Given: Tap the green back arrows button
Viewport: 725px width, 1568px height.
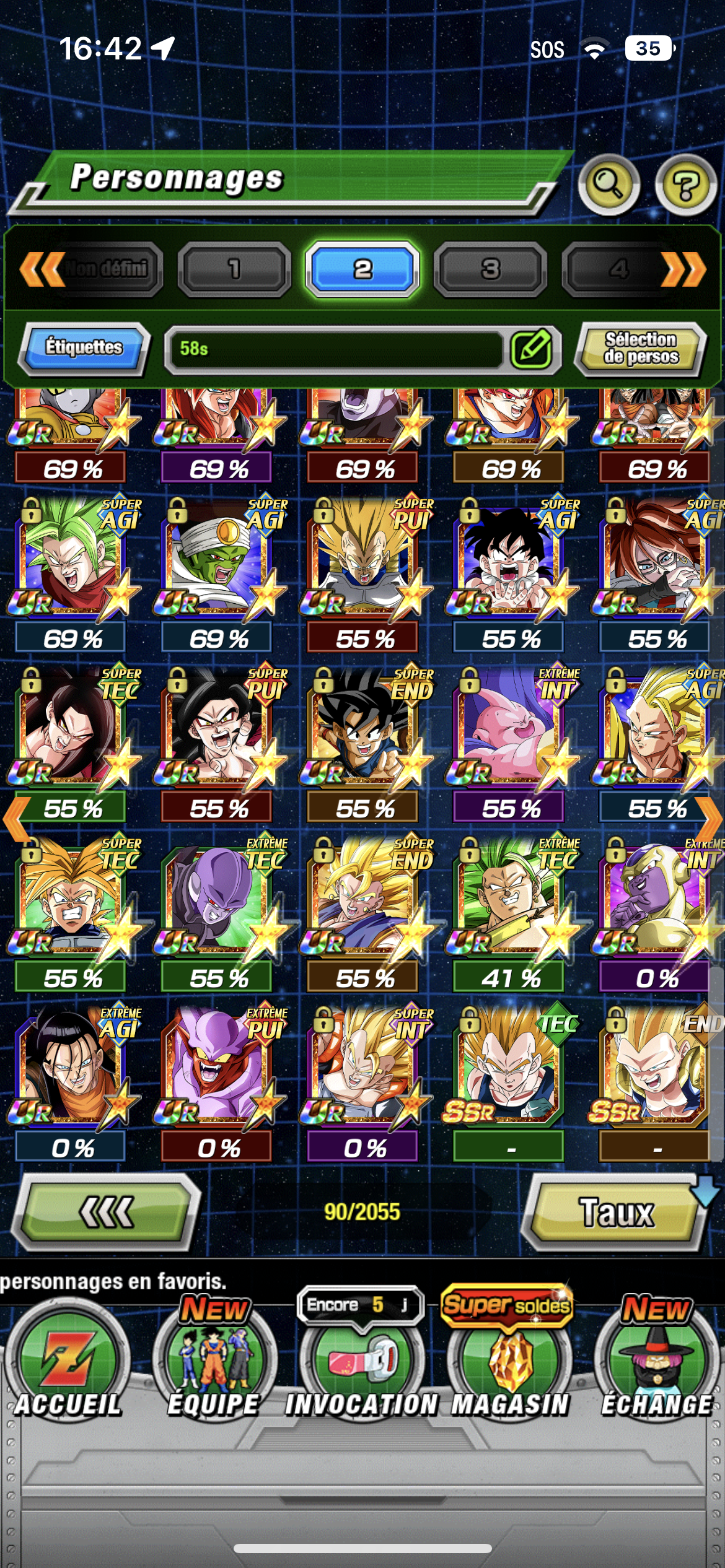Looking at the screenshot, I should [107, 1211].
